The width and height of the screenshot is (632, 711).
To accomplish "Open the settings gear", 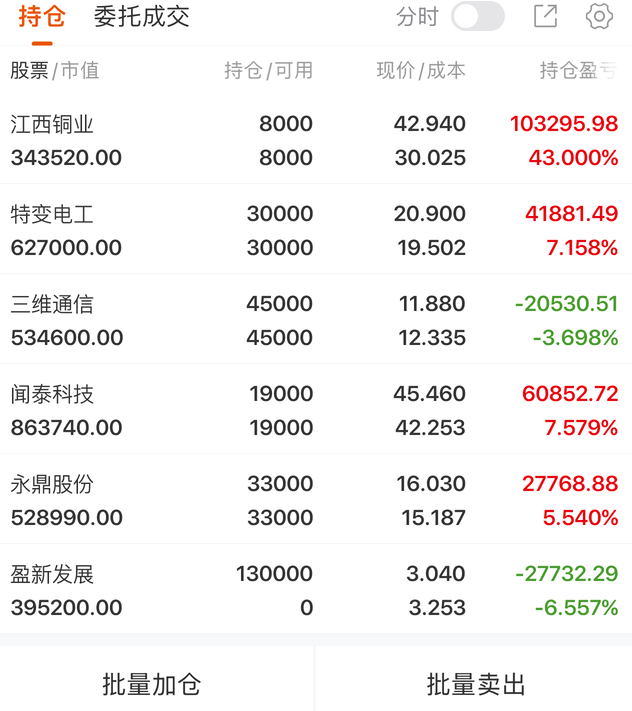I will tap(599, 16).
